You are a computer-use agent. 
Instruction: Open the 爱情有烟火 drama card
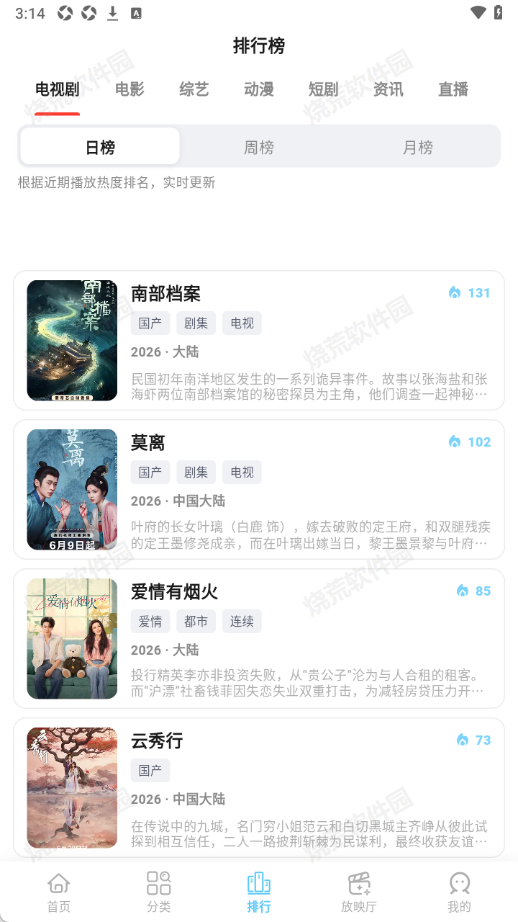259,638
